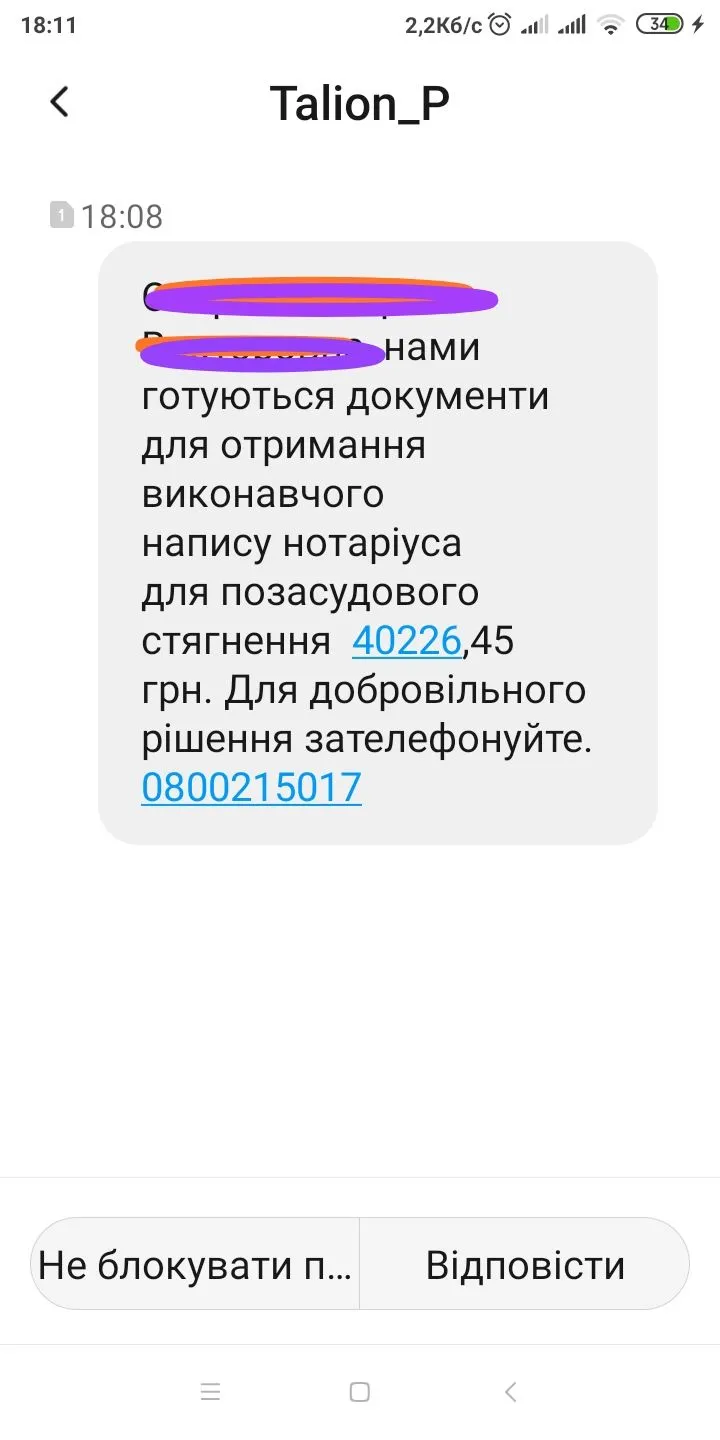Open the system recent apps menu
720x1440 pixels.
[x=210, y=1392]
